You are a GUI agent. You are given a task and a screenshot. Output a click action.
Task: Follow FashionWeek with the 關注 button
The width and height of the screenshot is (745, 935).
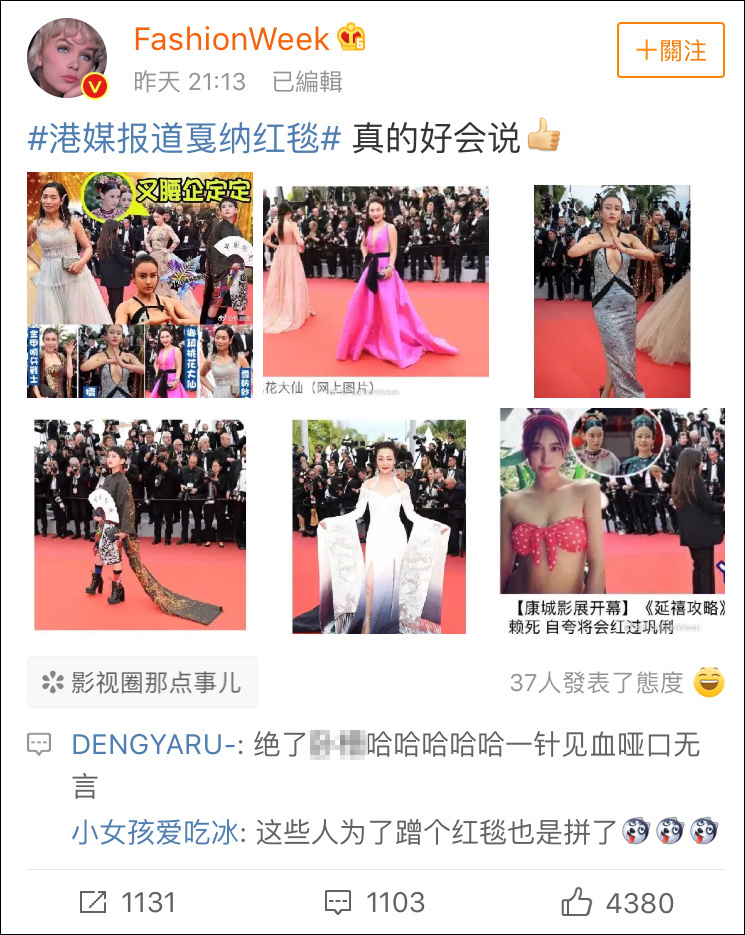tap(670, 50)
